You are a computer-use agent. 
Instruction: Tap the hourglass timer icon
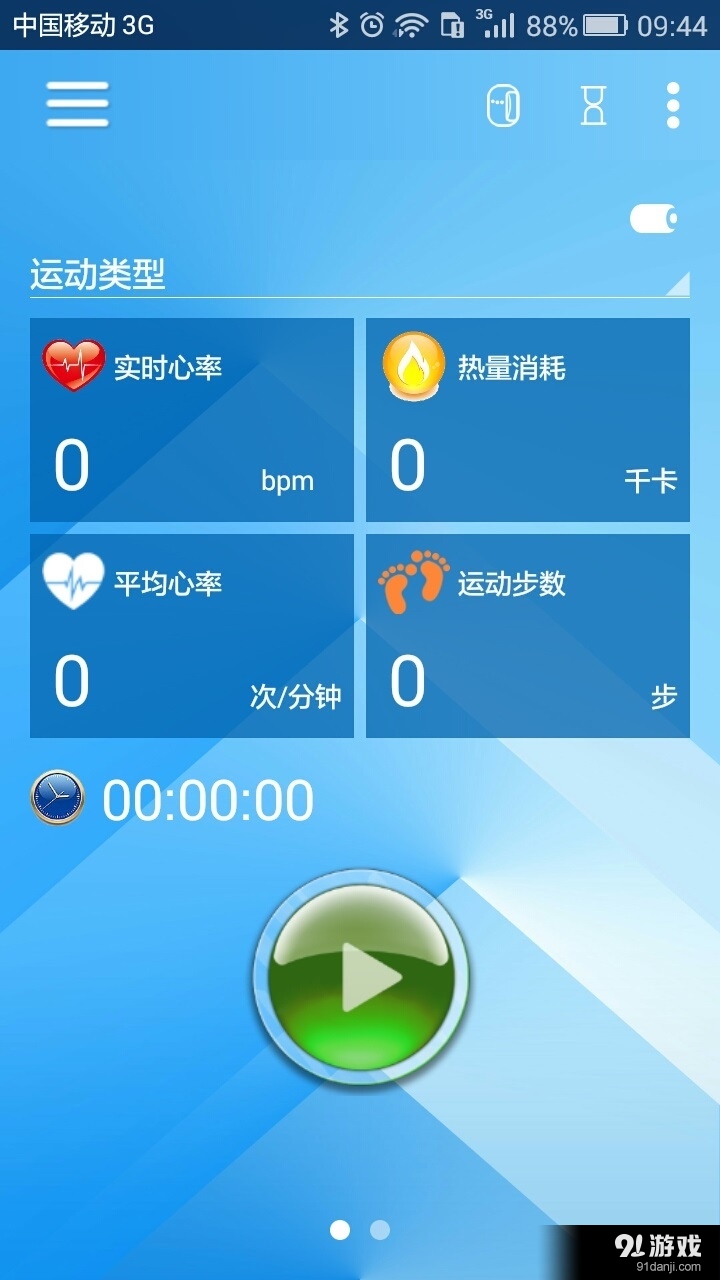click(593, 105)
